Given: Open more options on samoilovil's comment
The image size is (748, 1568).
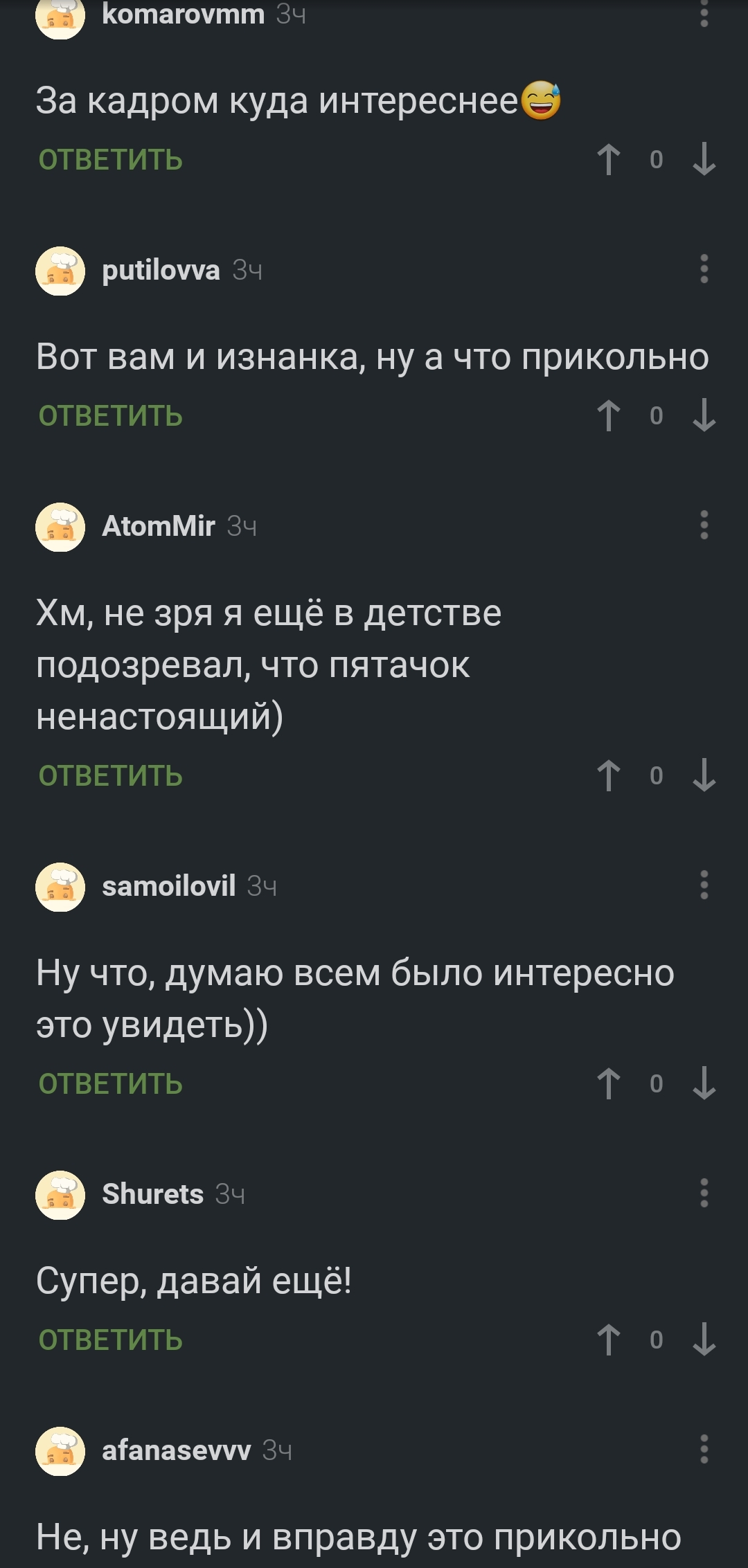Looking at the screenshot, I should pyautogui.click(x=704, y=885).
